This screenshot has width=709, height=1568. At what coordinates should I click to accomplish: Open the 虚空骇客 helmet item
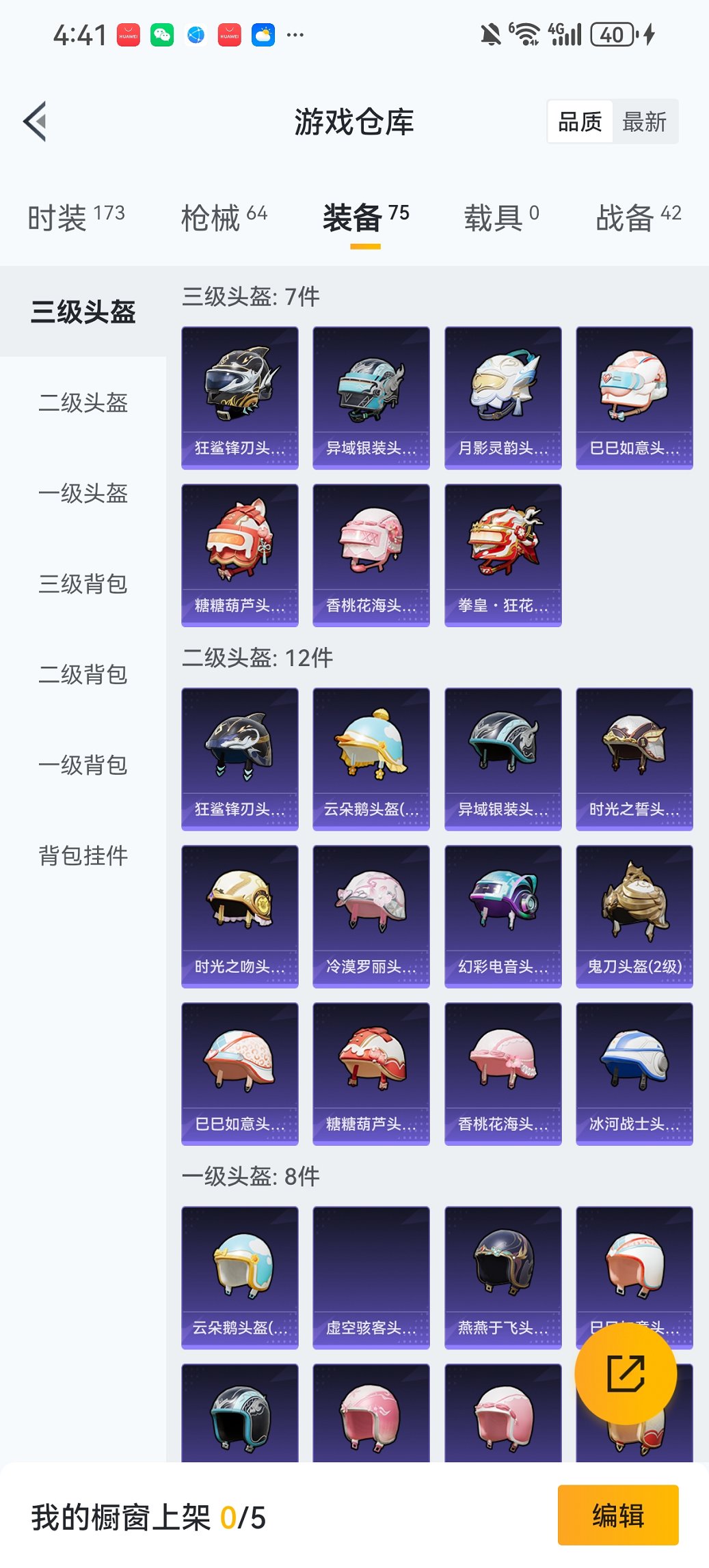pyautogui.click(x=371, y=1277)
